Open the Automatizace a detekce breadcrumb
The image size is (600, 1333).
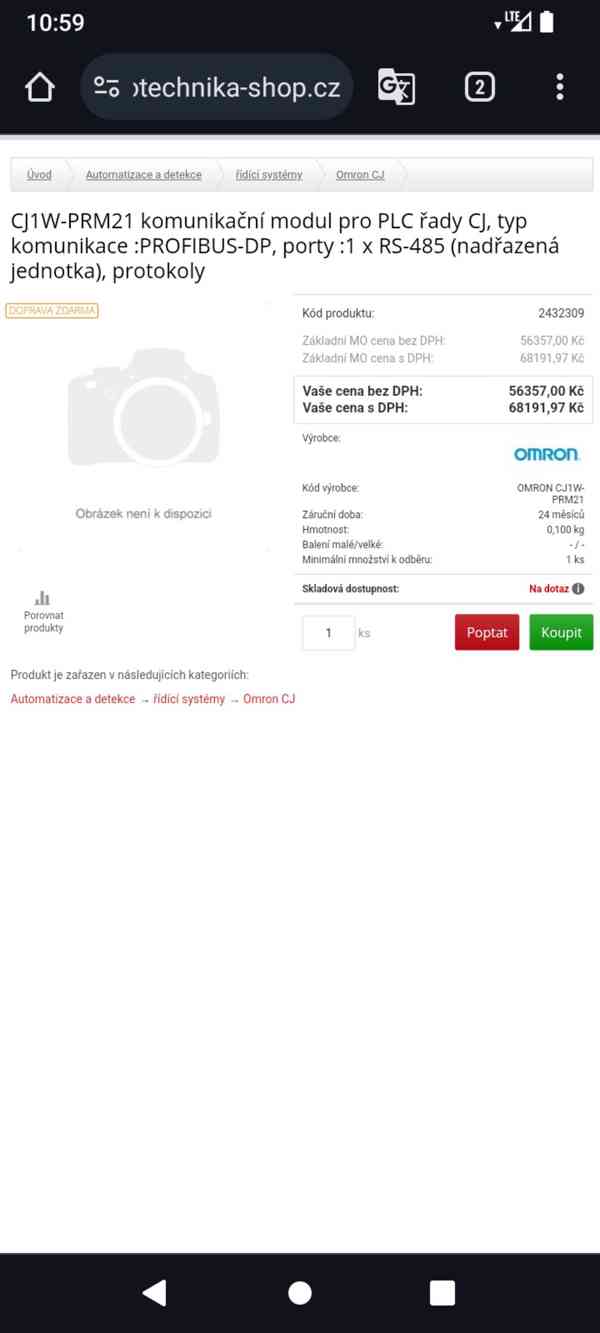(x=143, y=175)
